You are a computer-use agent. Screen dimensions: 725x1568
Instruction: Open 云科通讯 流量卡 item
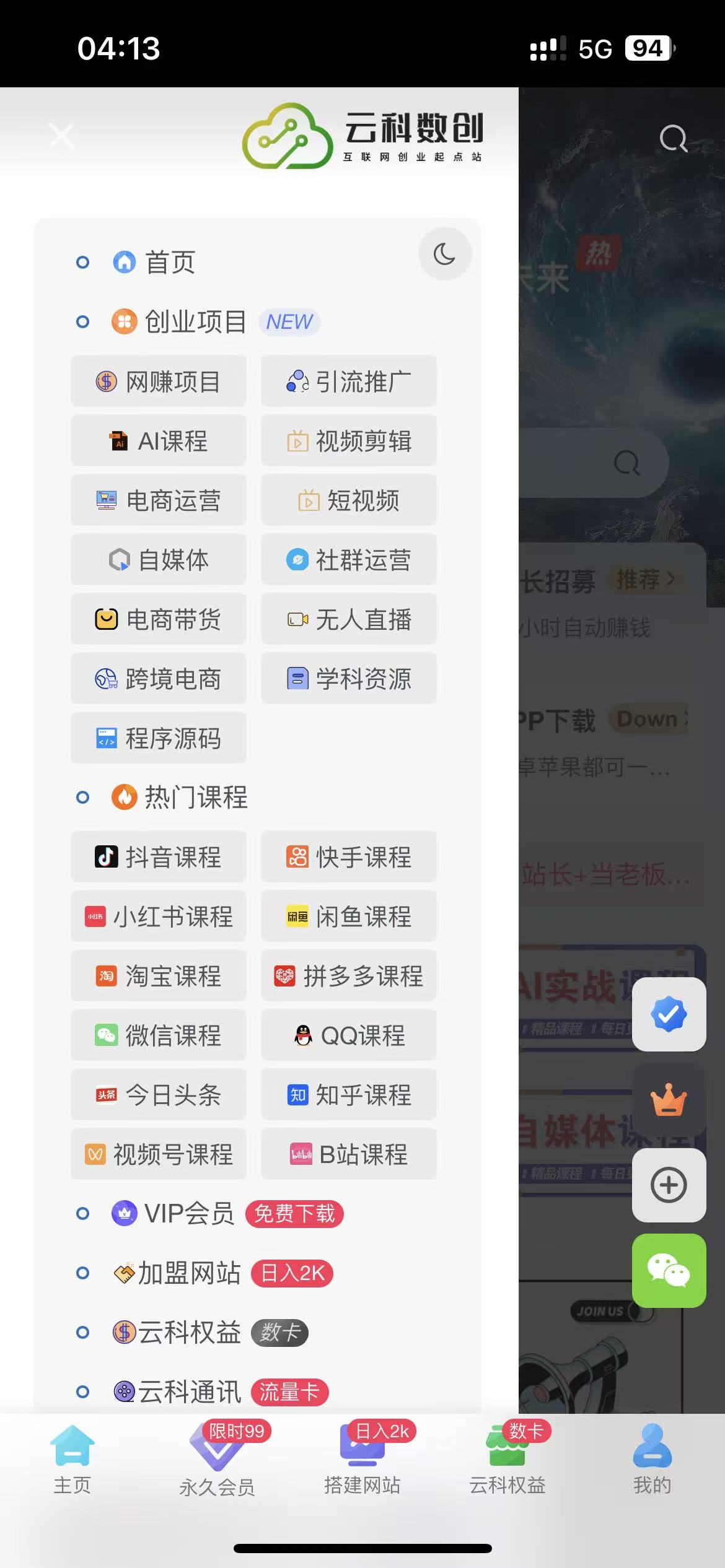(189, 1392)
